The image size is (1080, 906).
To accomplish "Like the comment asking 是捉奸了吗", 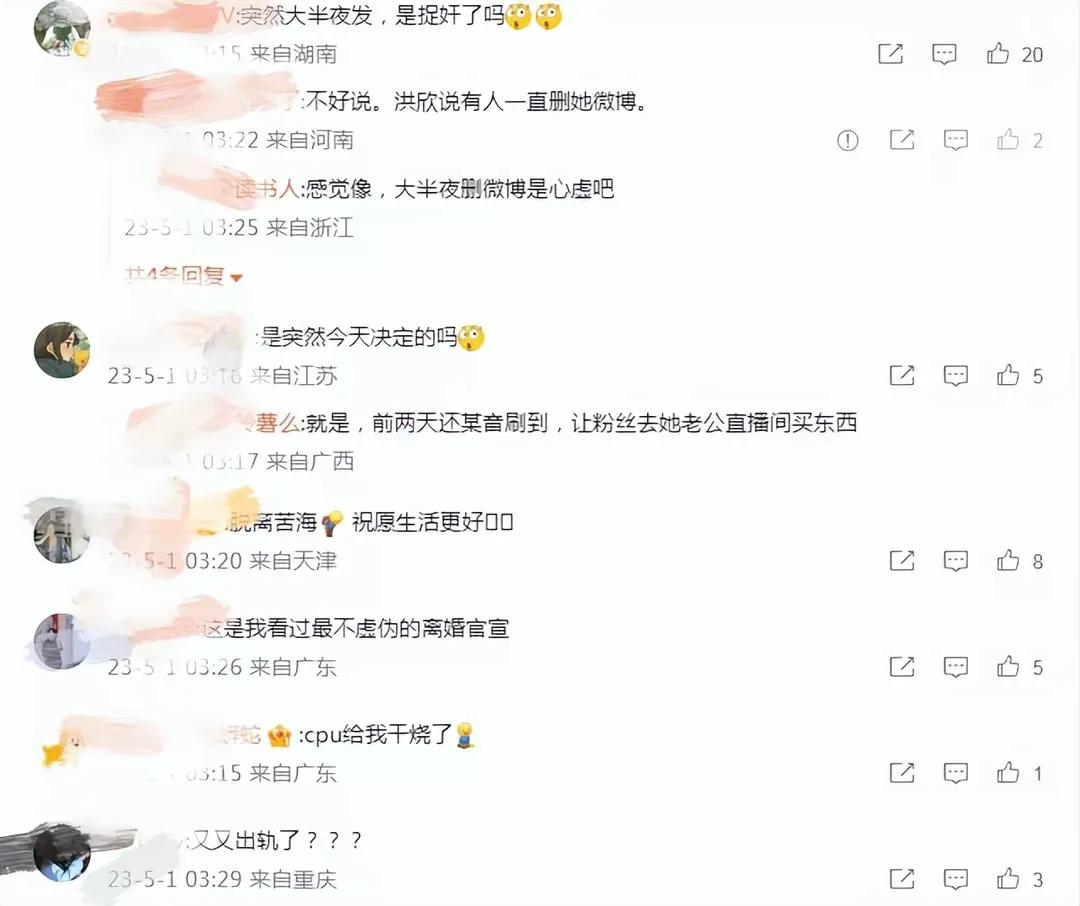I will click(x=998, y=54).
